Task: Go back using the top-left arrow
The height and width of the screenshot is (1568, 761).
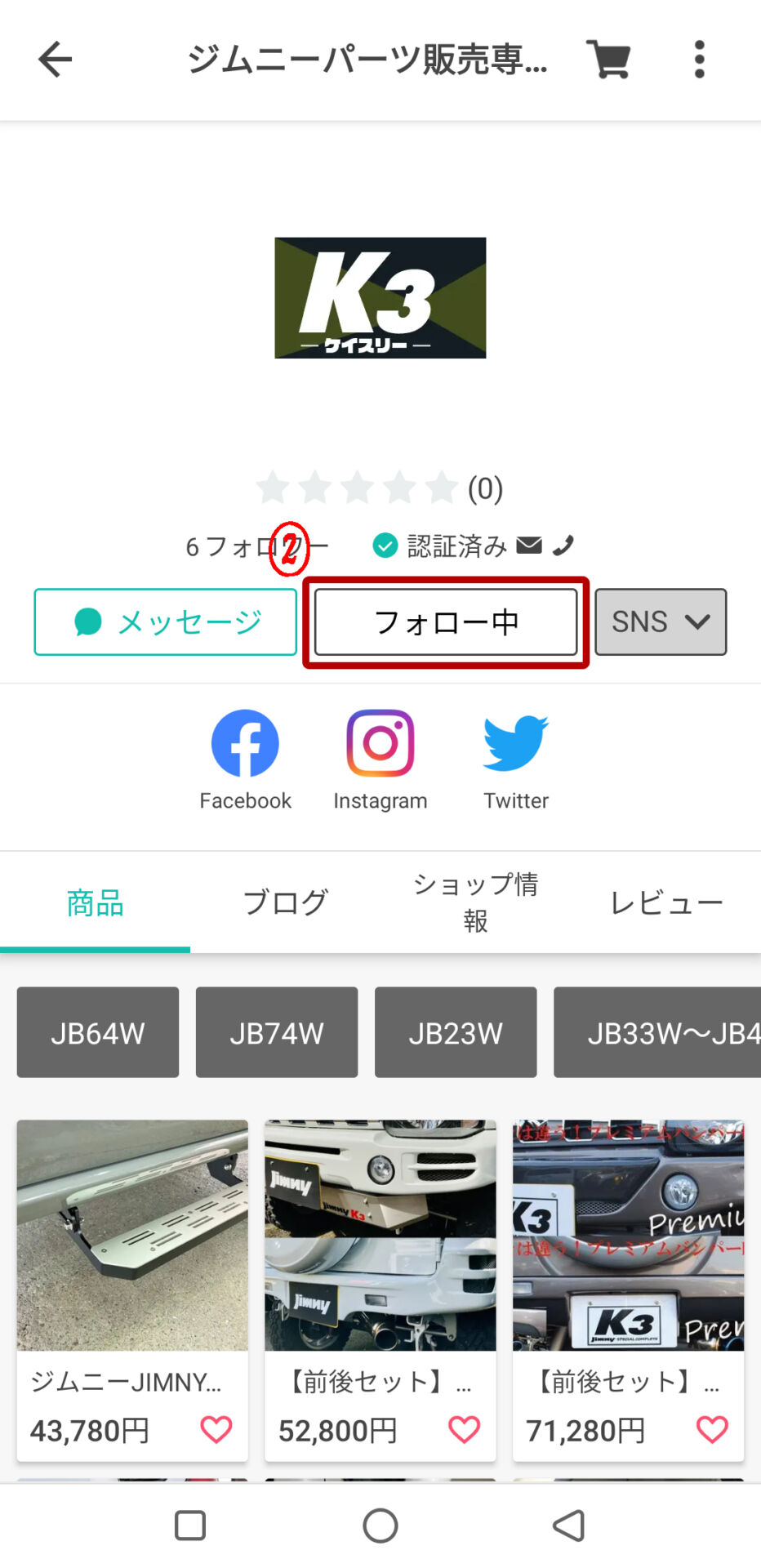Action: tap(55, 60)
